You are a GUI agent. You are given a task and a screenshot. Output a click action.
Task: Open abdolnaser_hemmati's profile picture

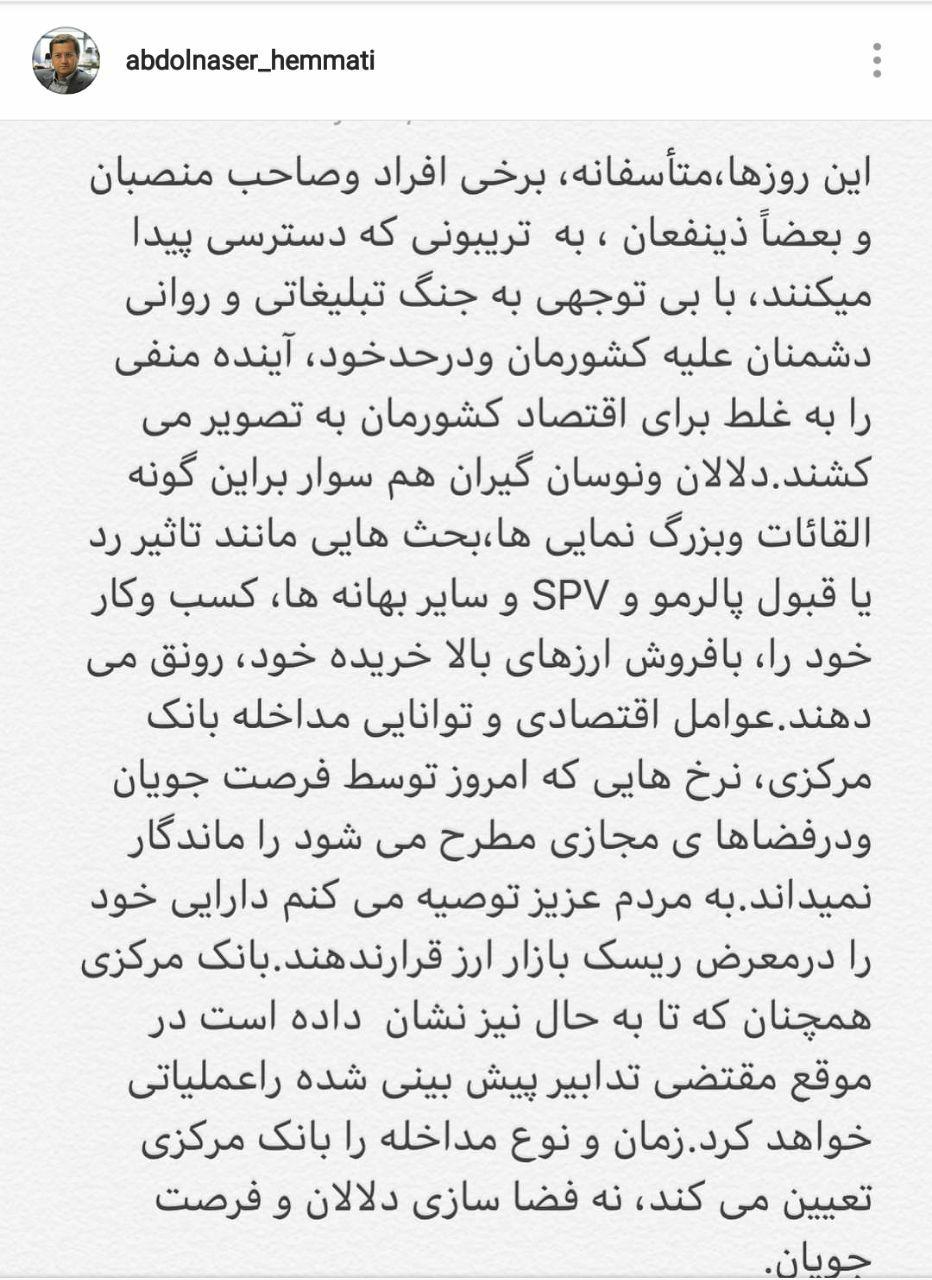tap(66, 61)
